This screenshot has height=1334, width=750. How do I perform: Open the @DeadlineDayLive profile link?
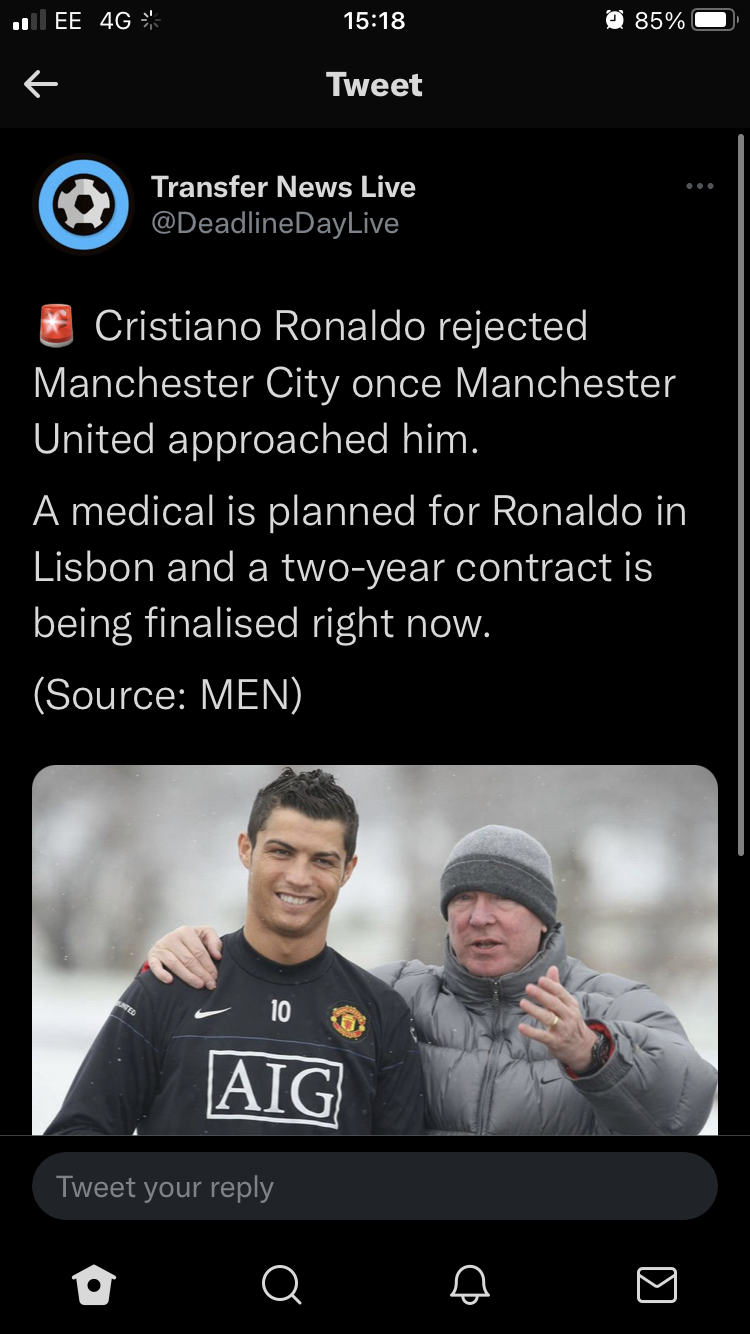coord(274,223)
